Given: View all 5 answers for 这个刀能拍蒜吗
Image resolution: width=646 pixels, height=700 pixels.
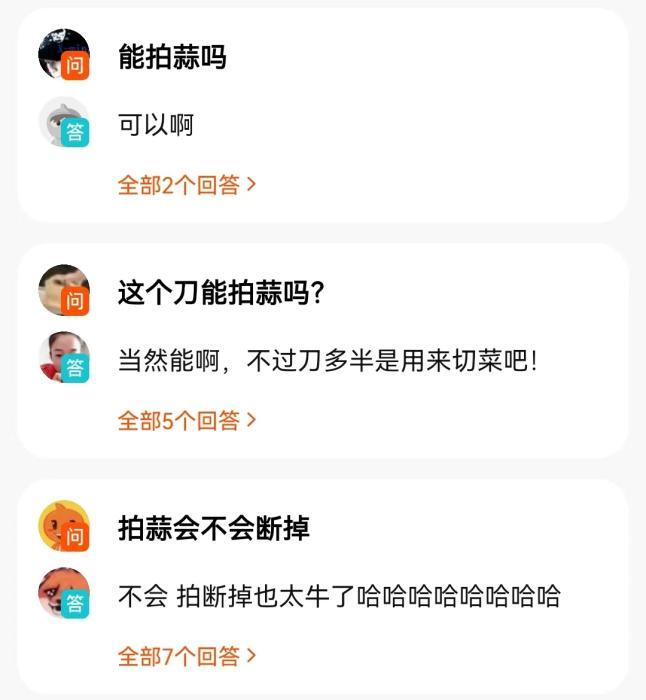Looking at the screenshot, I should coord(187,421).
